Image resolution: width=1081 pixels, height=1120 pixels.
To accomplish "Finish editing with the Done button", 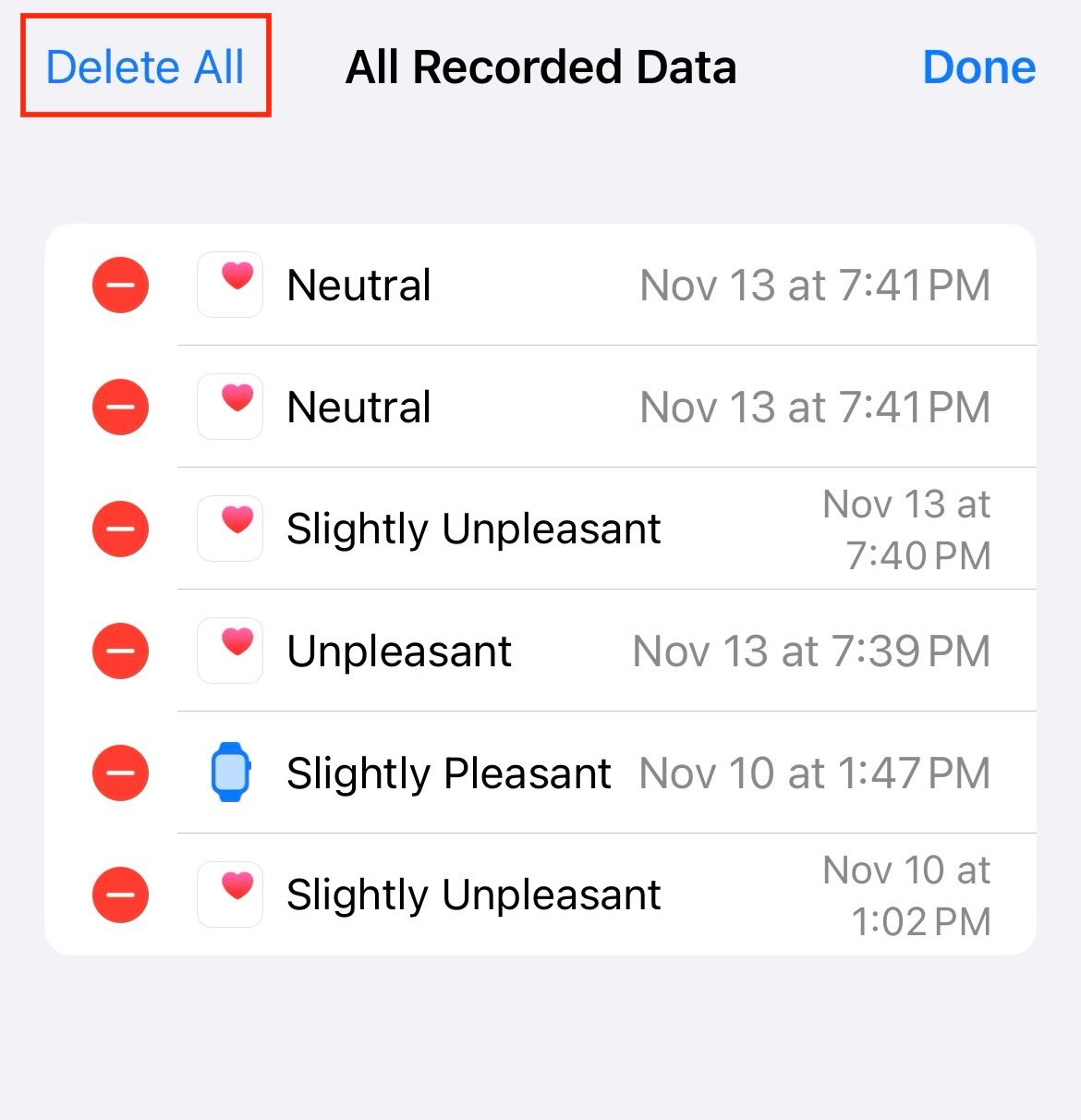I will 978,67.
